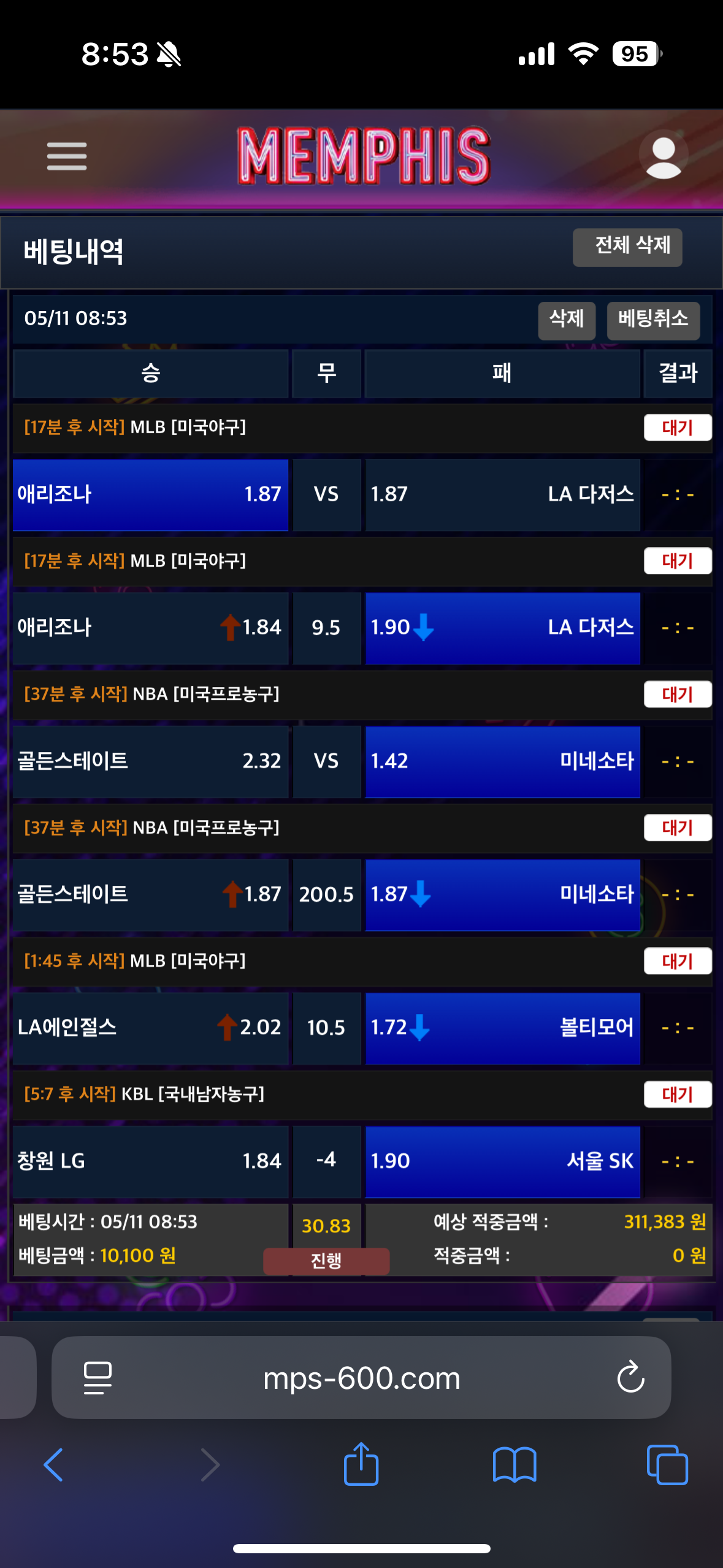Tap the Safari address bar mps-600.com

point(361,1378)
